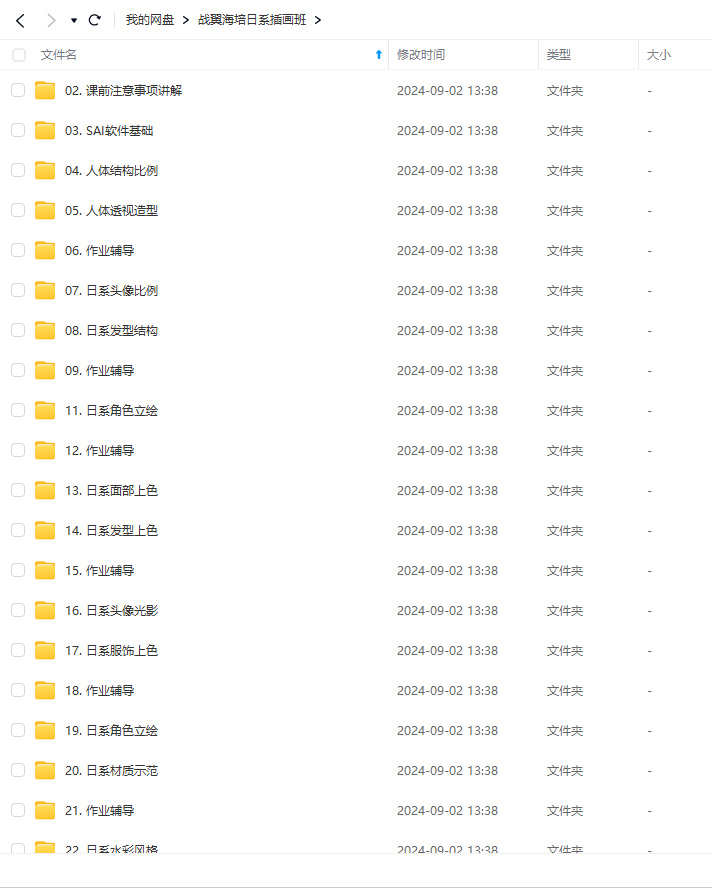
Task: Select all files with the header checkbox
Action: click(x=18, y=55)
